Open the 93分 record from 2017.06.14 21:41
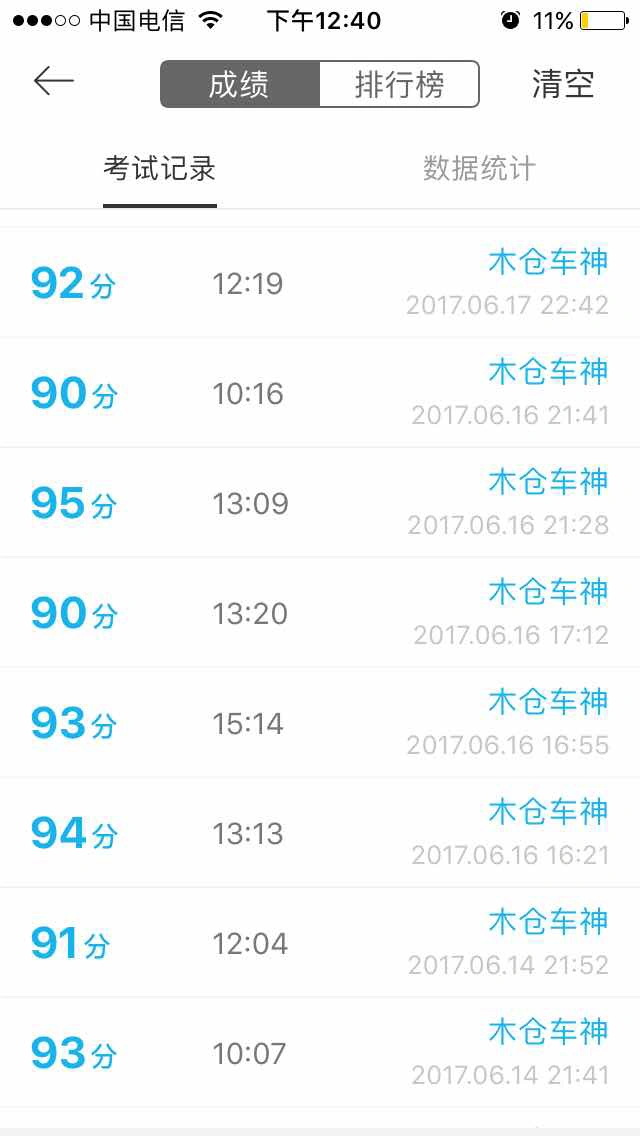The image size is (640, 1136). [x=320, y=1053]
